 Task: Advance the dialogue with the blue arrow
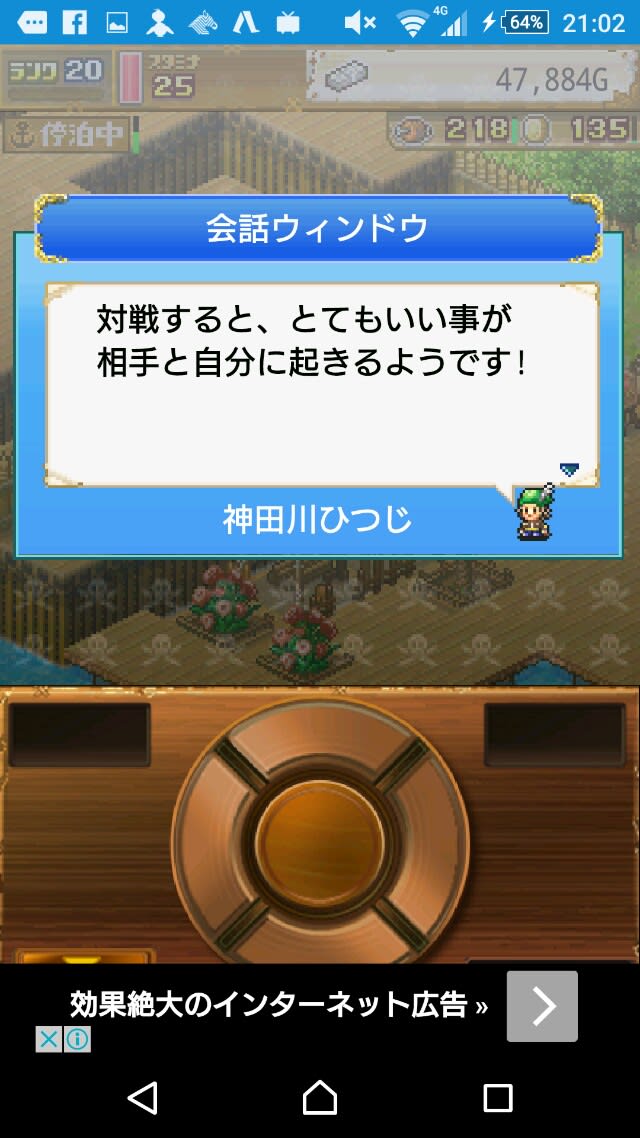point(569,468)
